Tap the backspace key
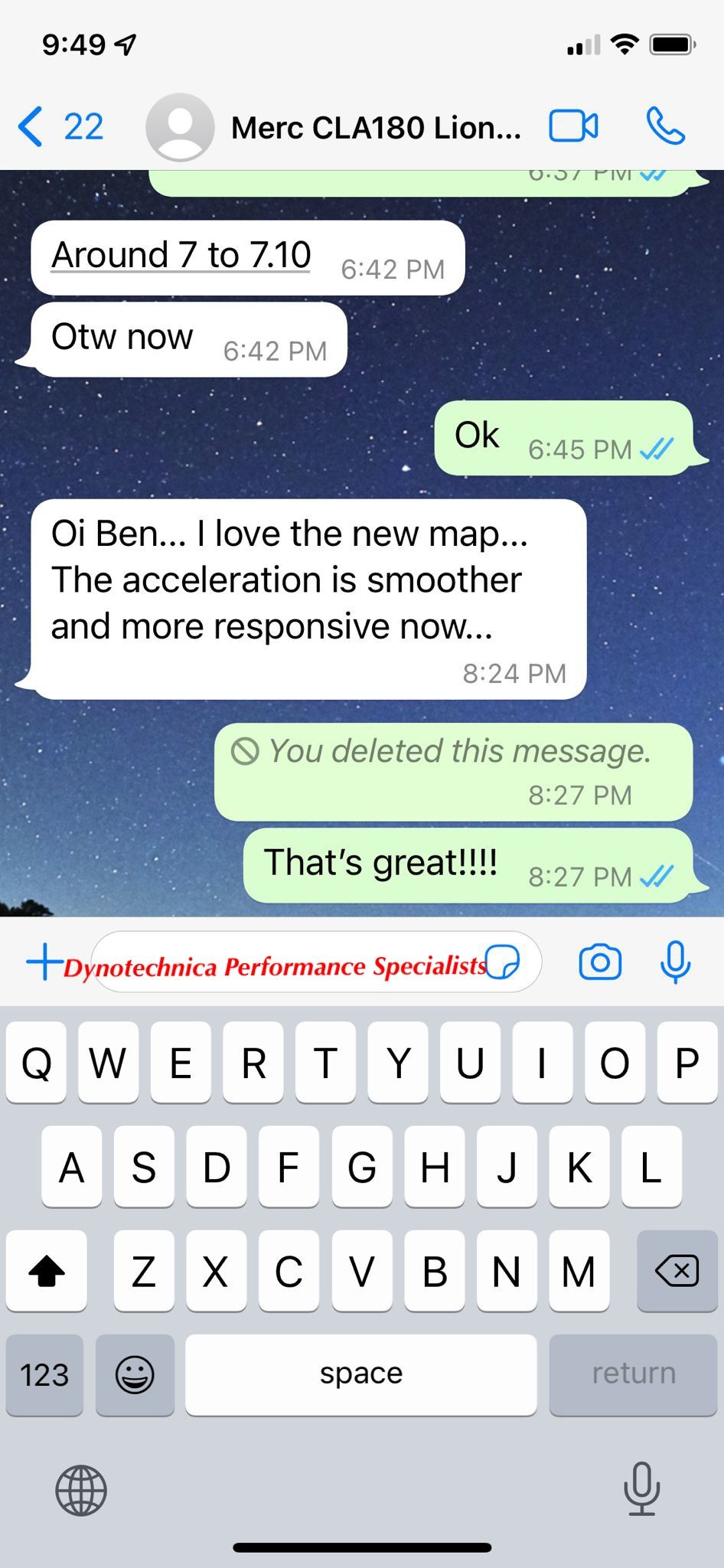This screenshot has height=1568, width=724. point(677,1271)
